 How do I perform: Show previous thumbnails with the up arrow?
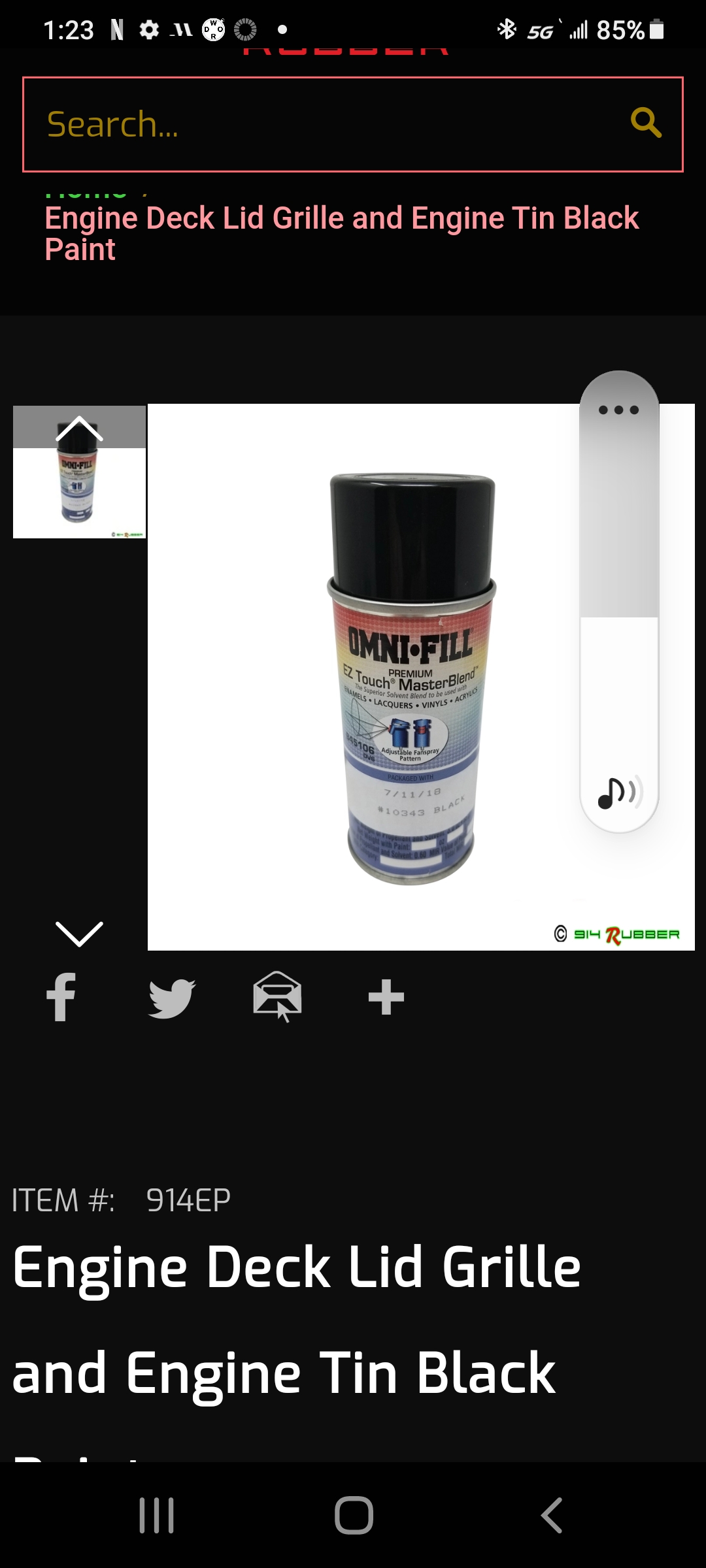click(x=79, y=429)
